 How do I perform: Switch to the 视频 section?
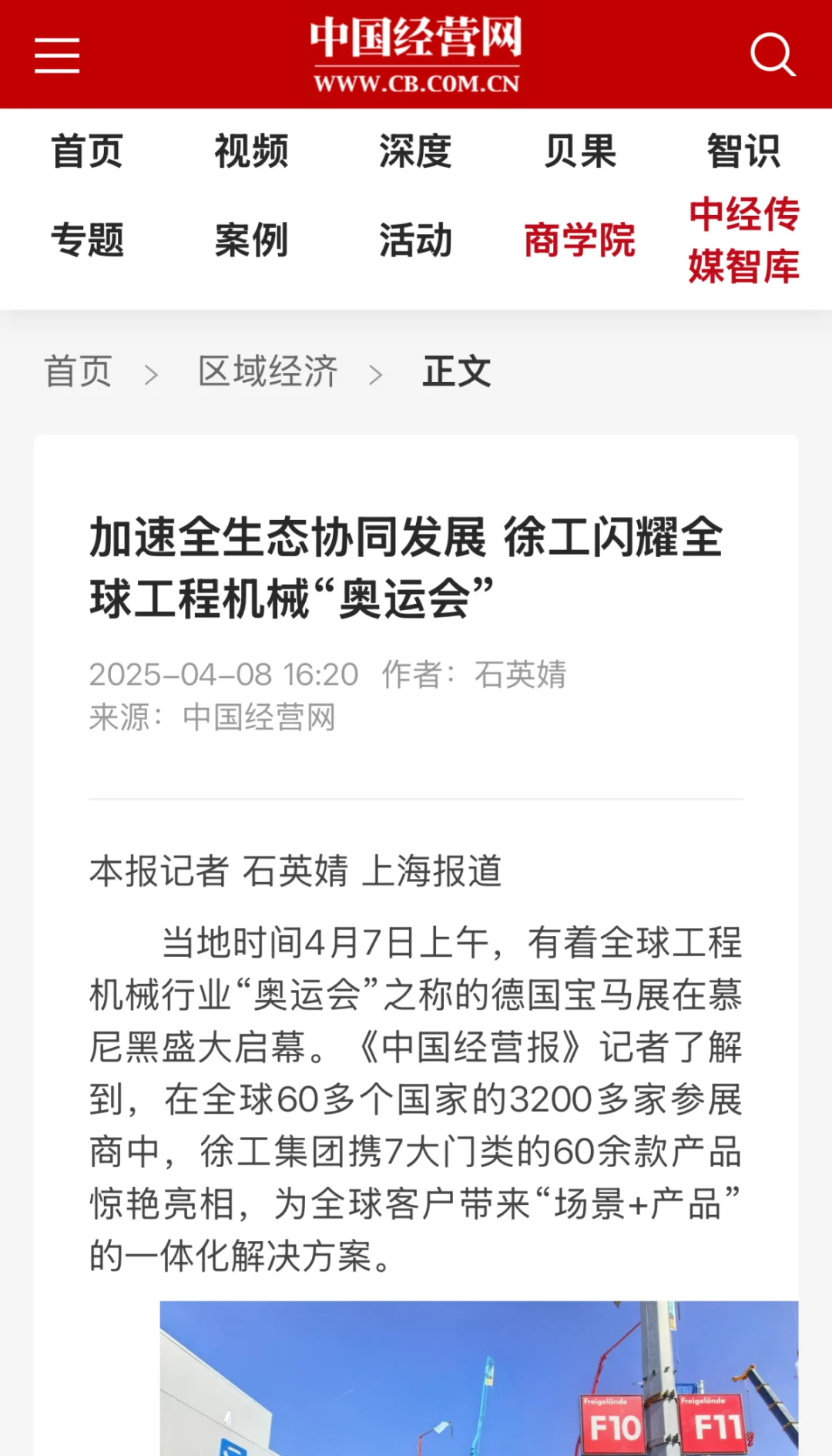tap(251, 151)
